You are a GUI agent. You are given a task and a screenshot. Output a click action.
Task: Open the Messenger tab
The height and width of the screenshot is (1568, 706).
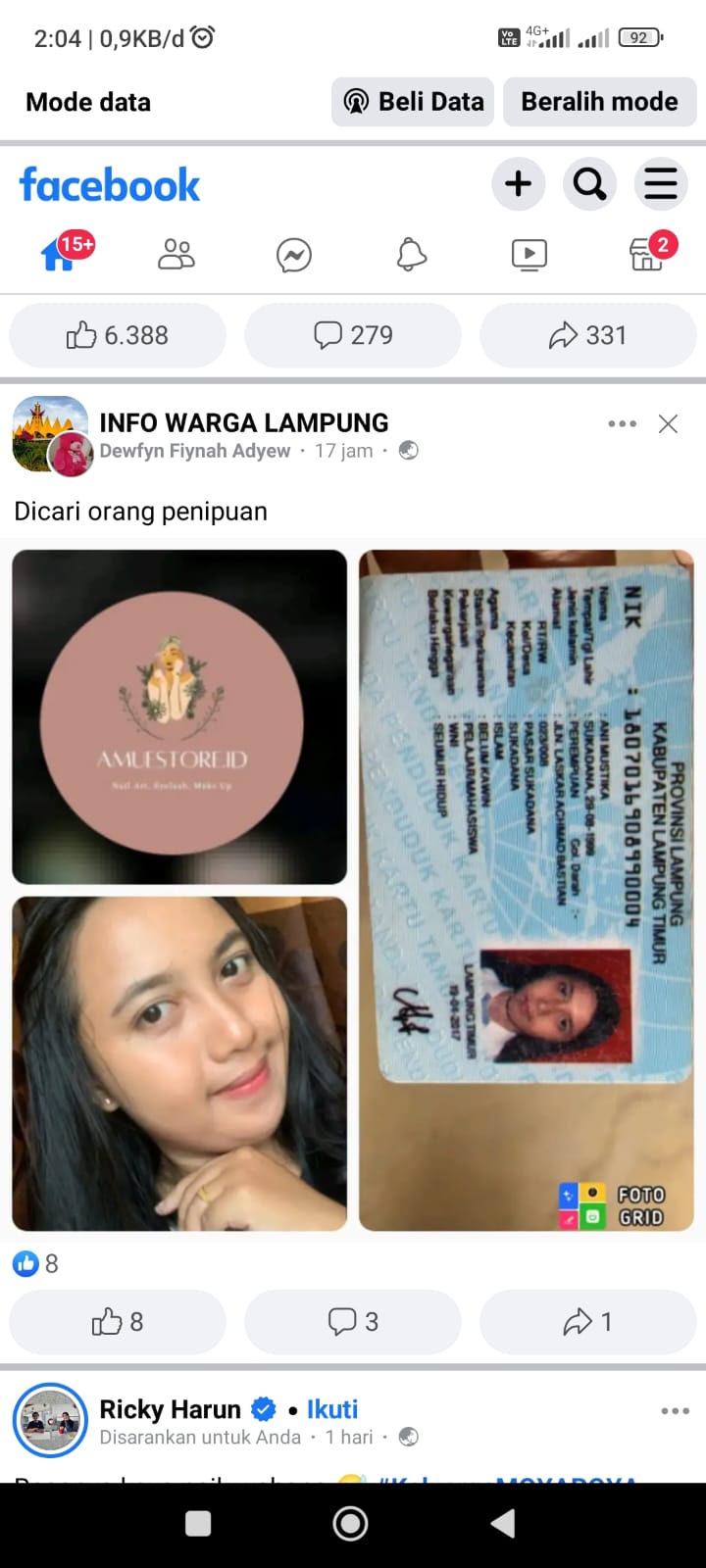(294, 255)
